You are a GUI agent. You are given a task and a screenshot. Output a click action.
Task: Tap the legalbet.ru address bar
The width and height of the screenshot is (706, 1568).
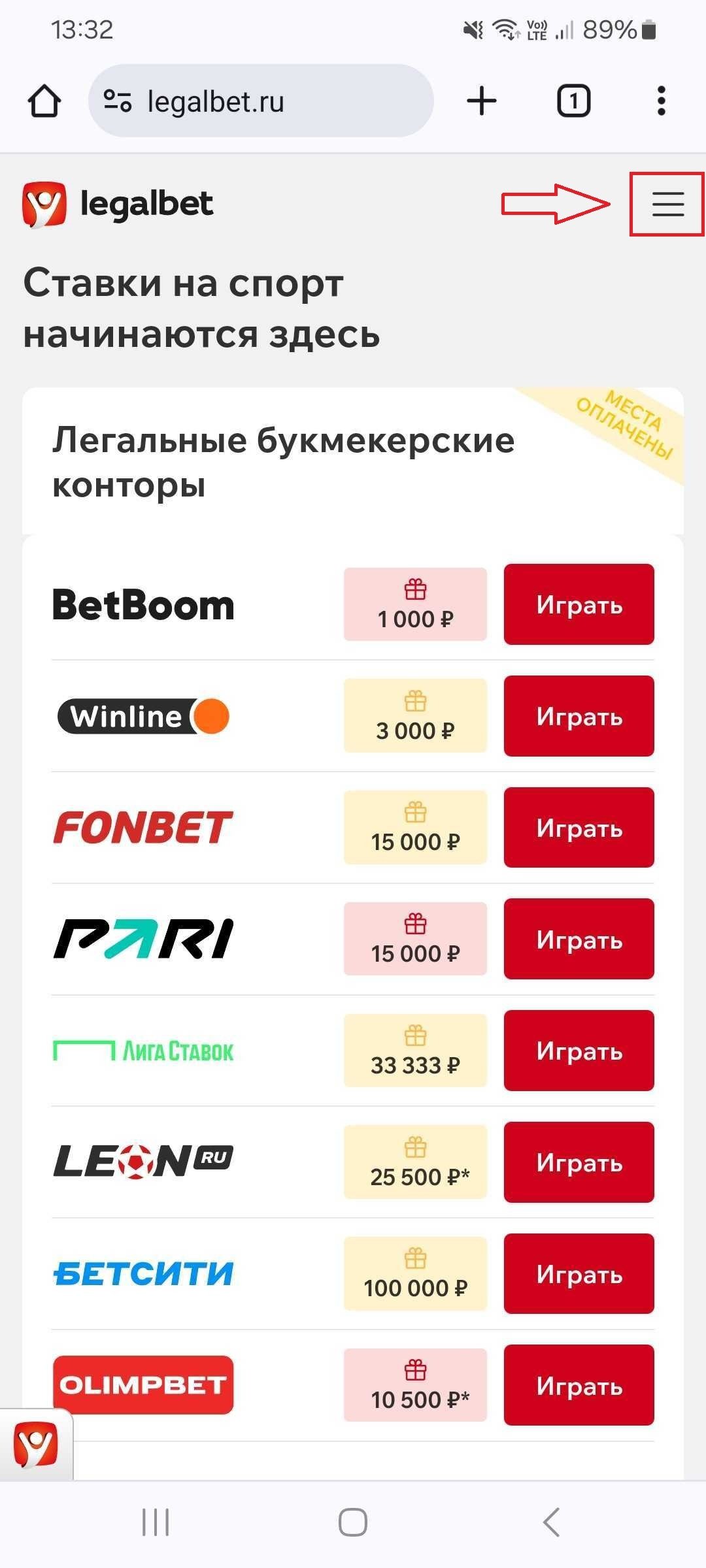click(x=260, y=101)
